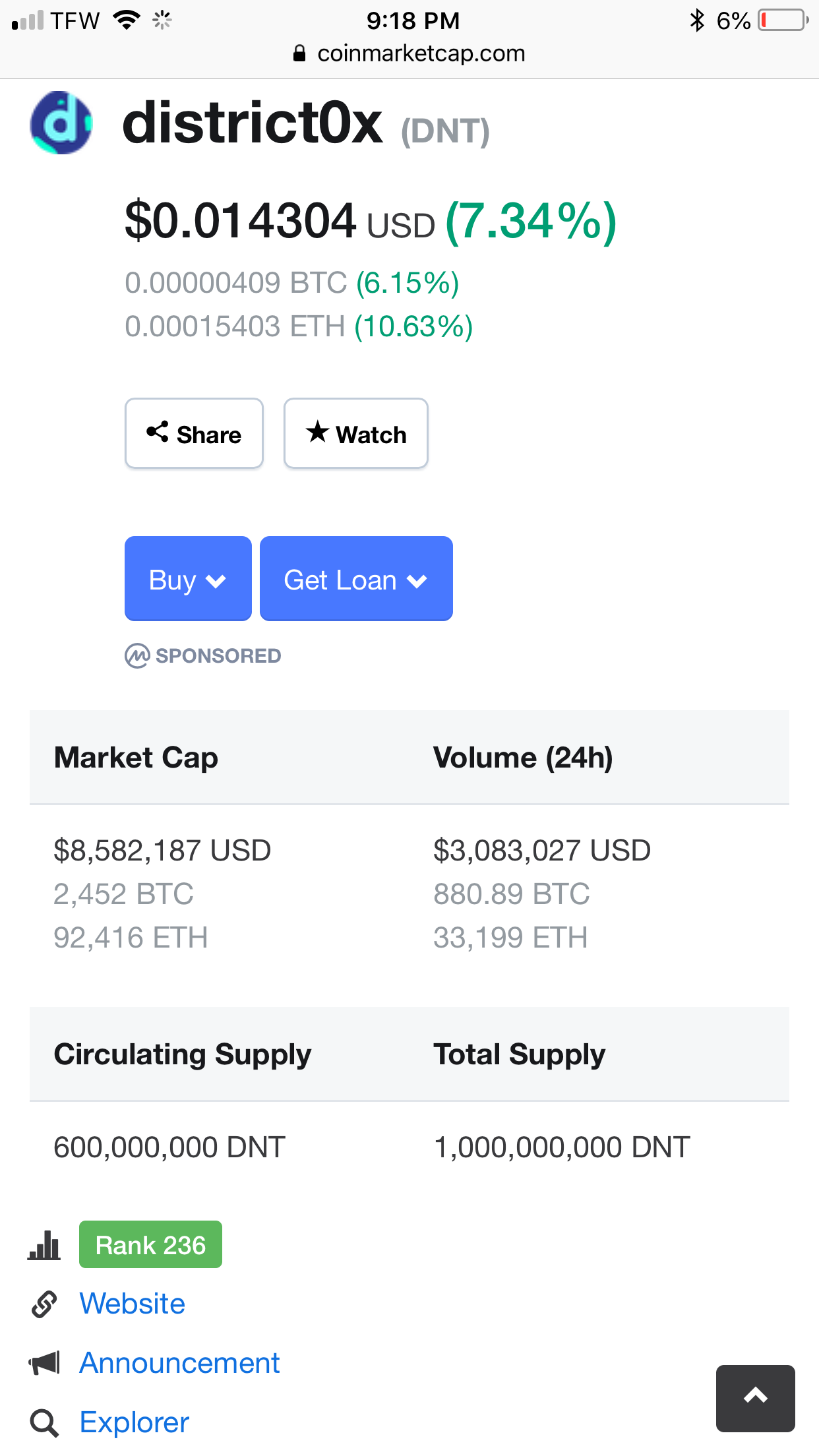Image resolution: width=819 pixels, height=1456 pixels.
Task: Tap the coinmarketcap.com address bar
Action: 409,53
